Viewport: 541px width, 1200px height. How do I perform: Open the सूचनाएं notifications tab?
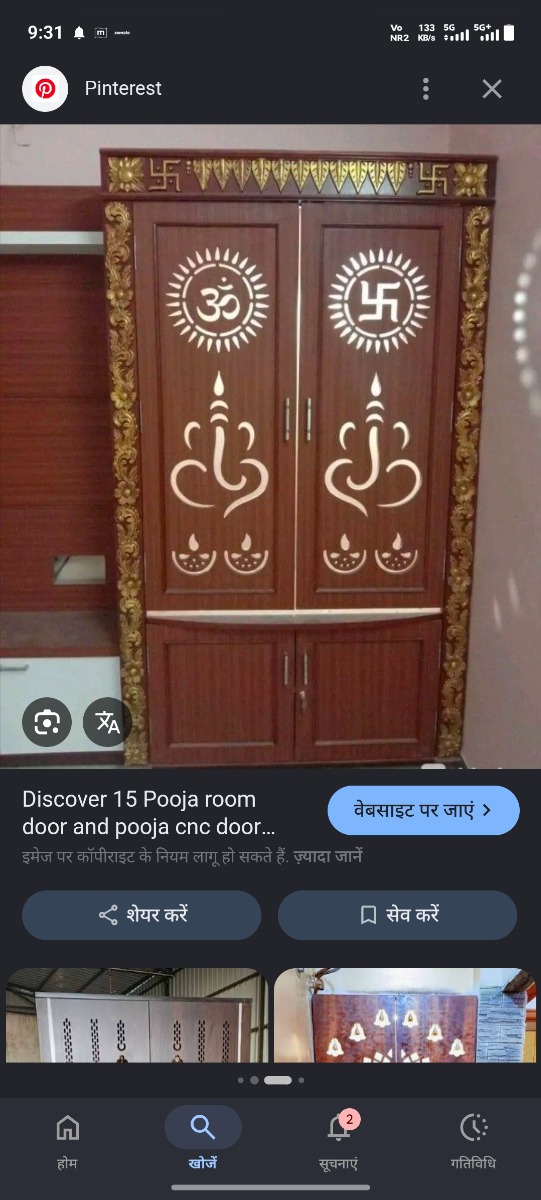tap(340, 1140)
